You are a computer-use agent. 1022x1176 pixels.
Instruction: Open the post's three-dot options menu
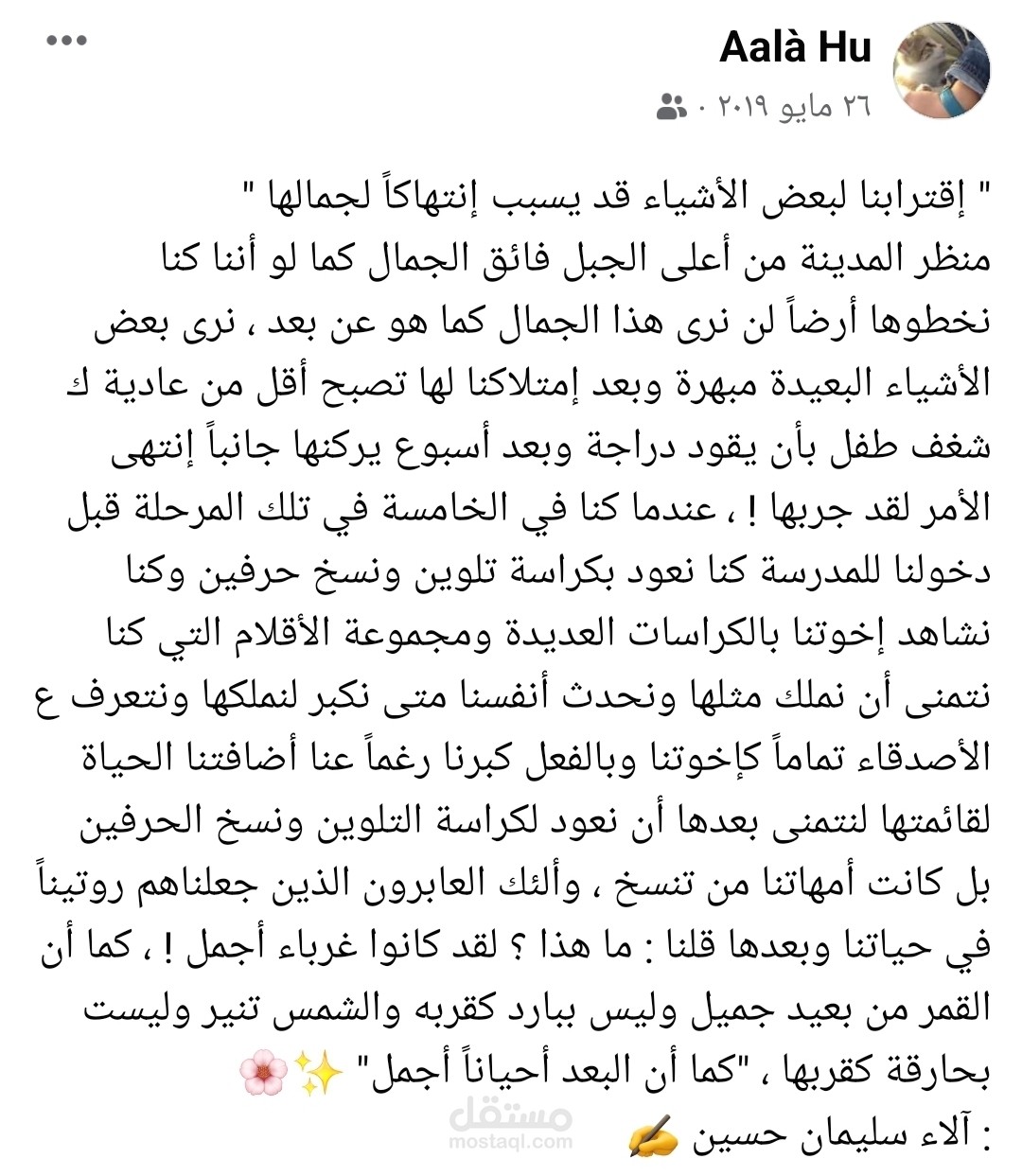(67, 41)
